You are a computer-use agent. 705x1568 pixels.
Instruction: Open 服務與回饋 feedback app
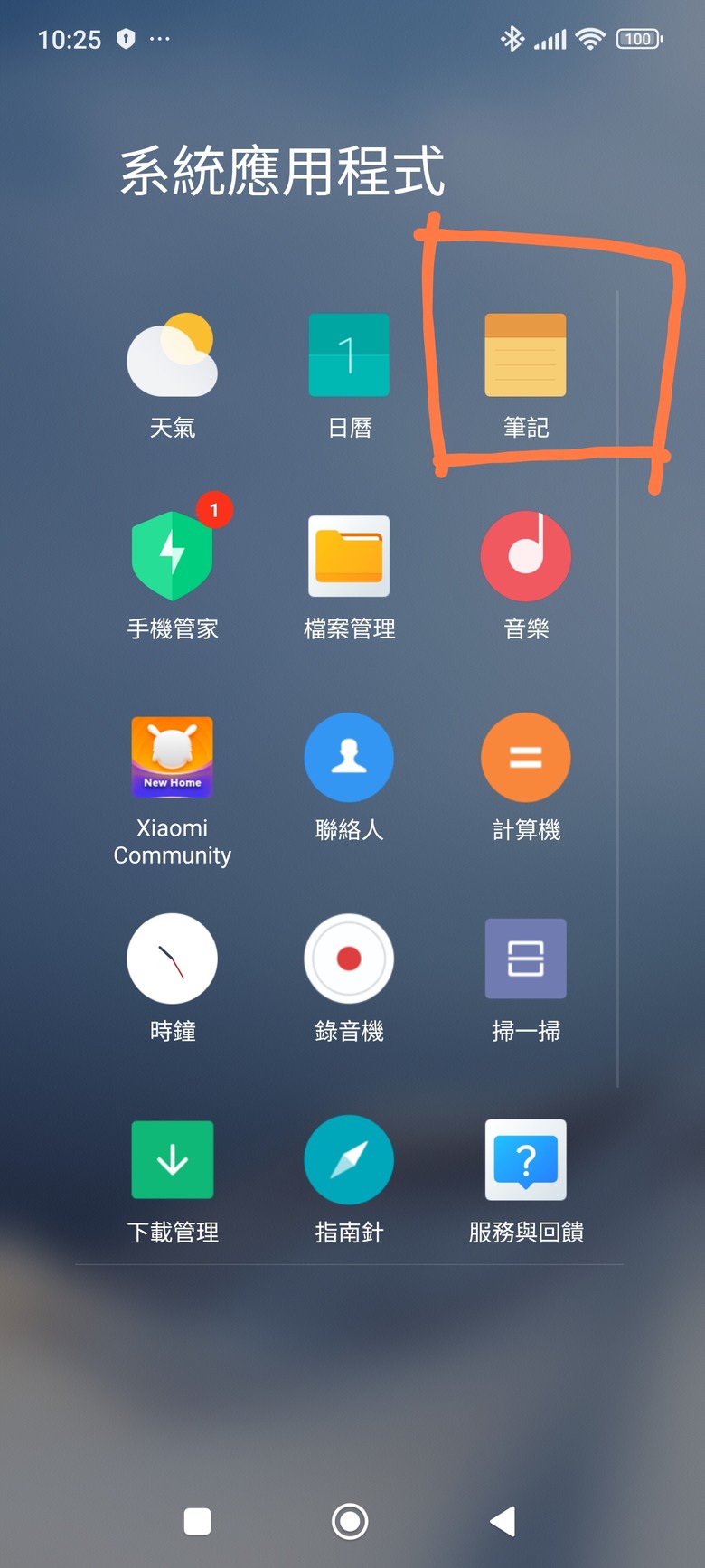(x=525, y=1159)
